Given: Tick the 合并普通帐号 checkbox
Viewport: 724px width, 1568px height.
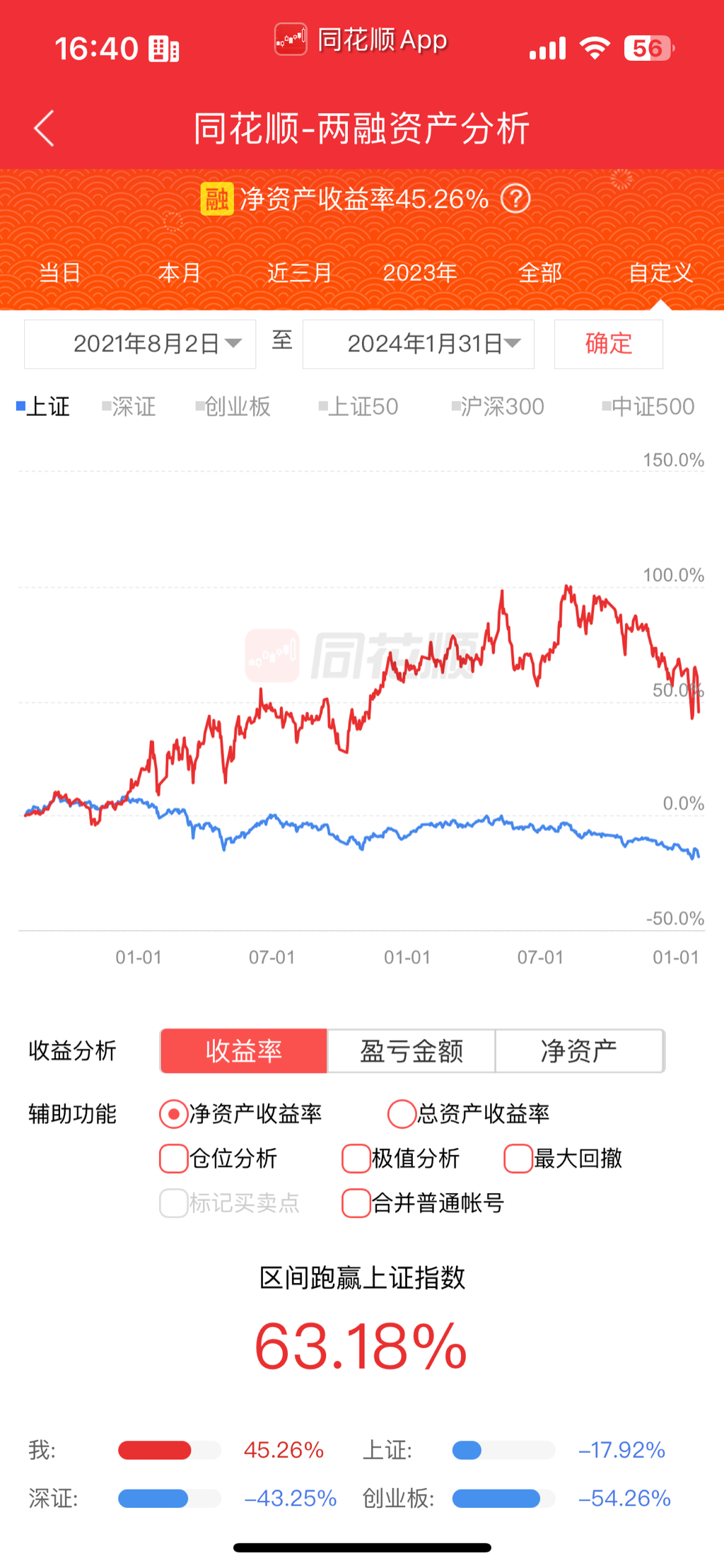Looking at the screenshot, I should tap(356, 1203).
